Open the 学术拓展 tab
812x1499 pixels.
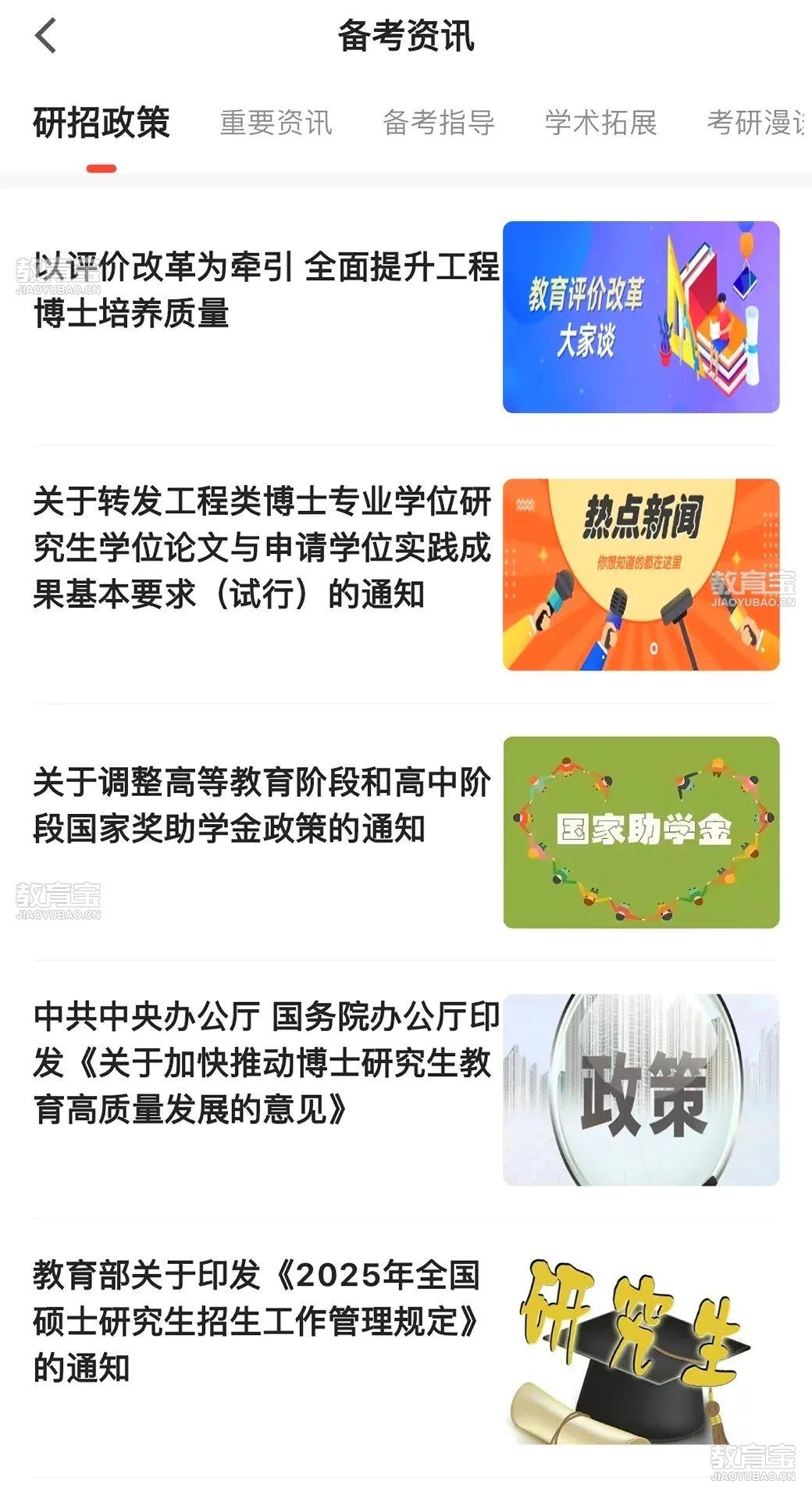600,123
